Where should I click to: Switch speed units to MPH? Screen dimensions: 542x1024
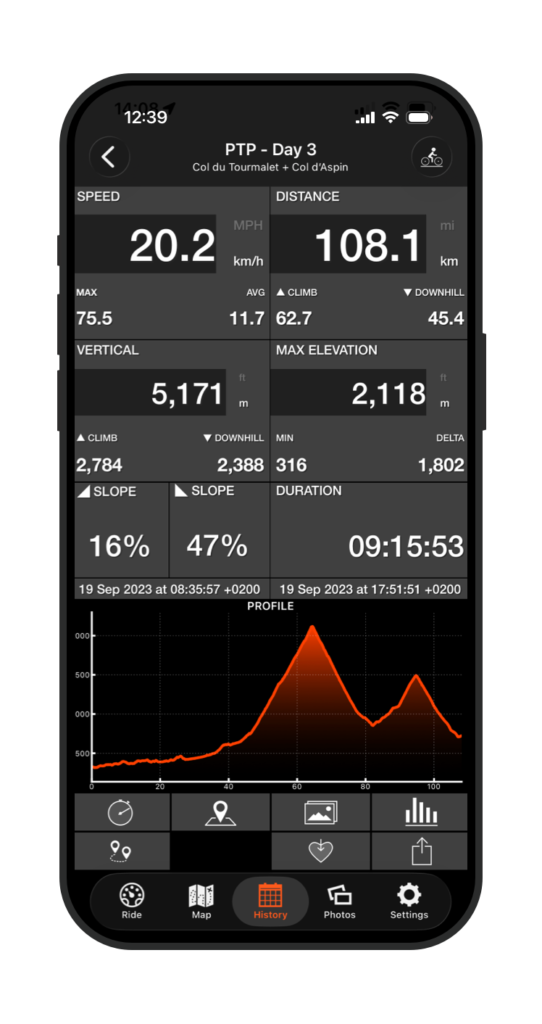[247, 226]
